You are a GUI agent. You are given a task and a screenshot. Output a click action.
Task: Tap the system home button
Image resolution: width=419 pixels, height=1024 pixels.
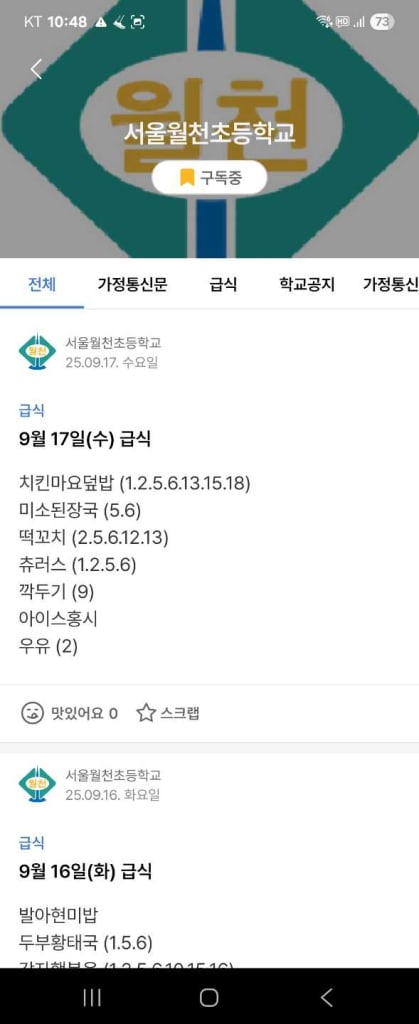[209, 997]
